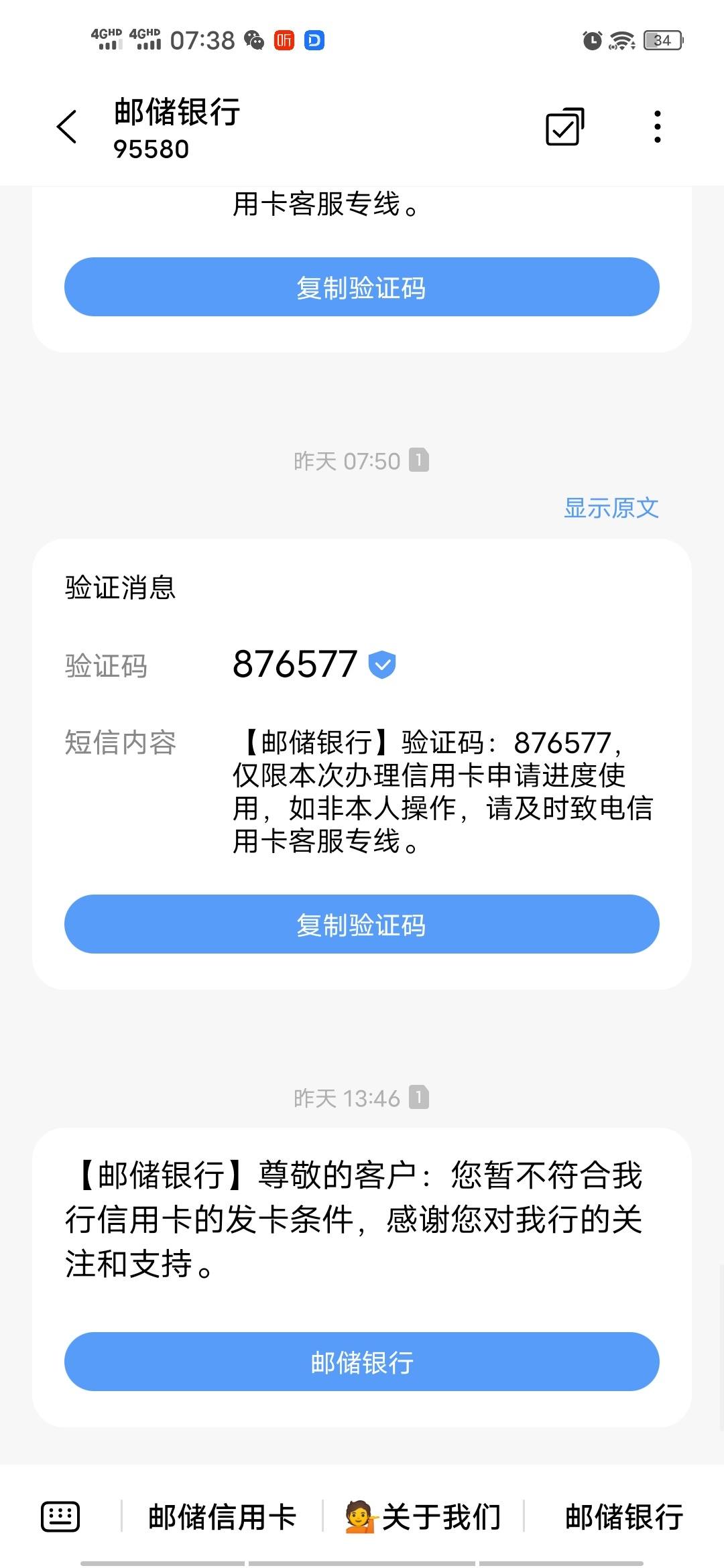Image resolution: width=724 pixels, height=1568 pixels.
Task: Open the three-dot overflow menu
Action: tap(658, 127)
